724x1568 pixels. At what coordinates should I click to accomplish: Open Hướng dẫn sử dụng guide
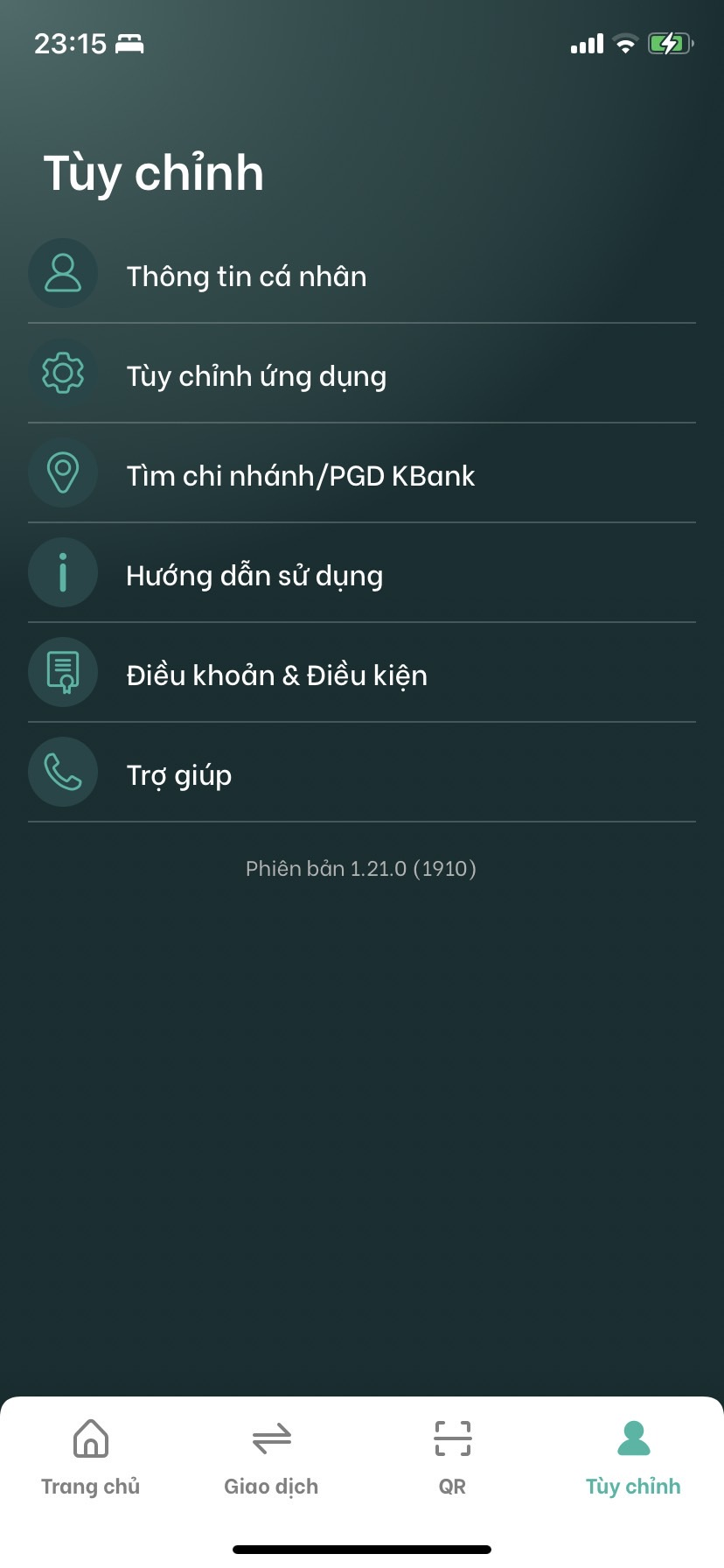[254, 576]
